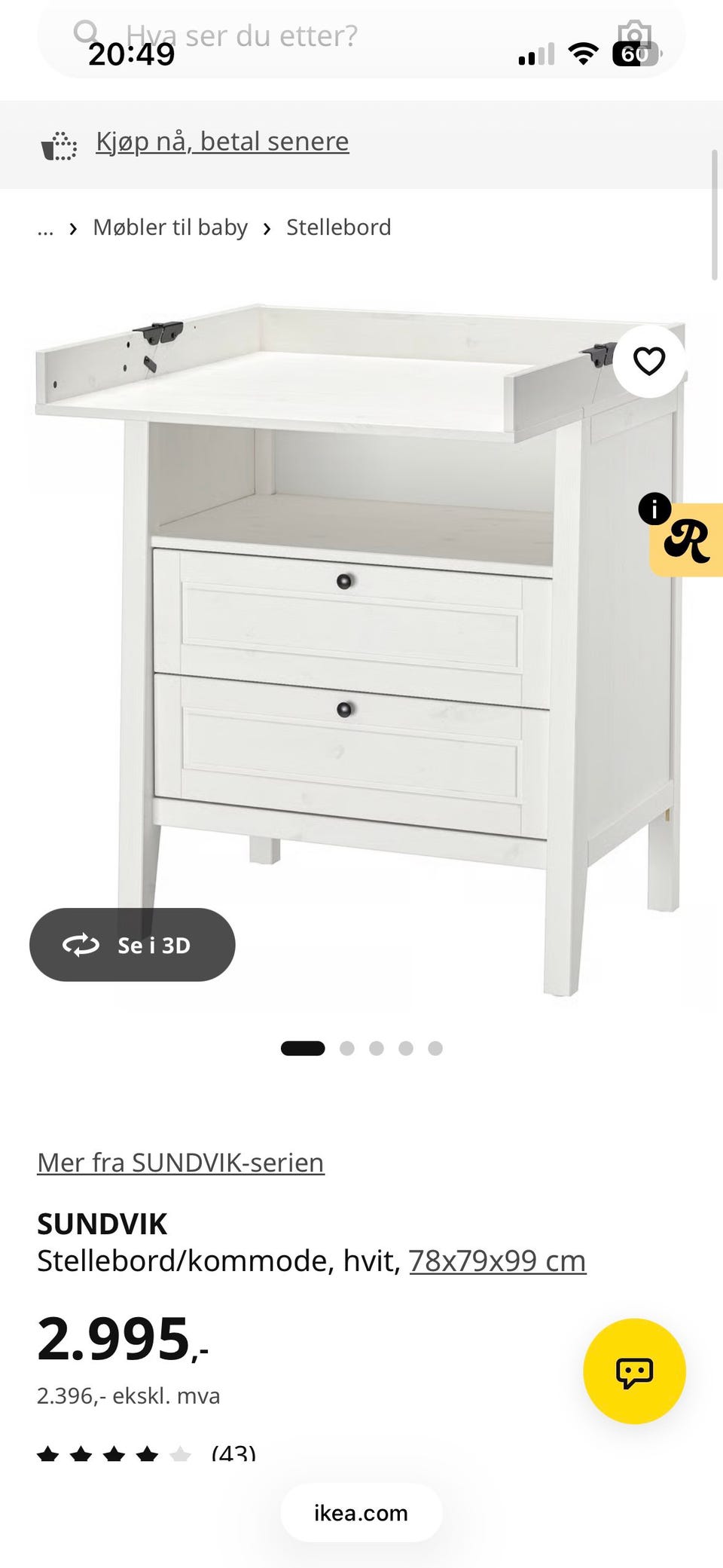Open "Mer fra SUNDVIK-serien" link
The height and width of the screenshot is (1568, 723).
(x=181, y=1163)
